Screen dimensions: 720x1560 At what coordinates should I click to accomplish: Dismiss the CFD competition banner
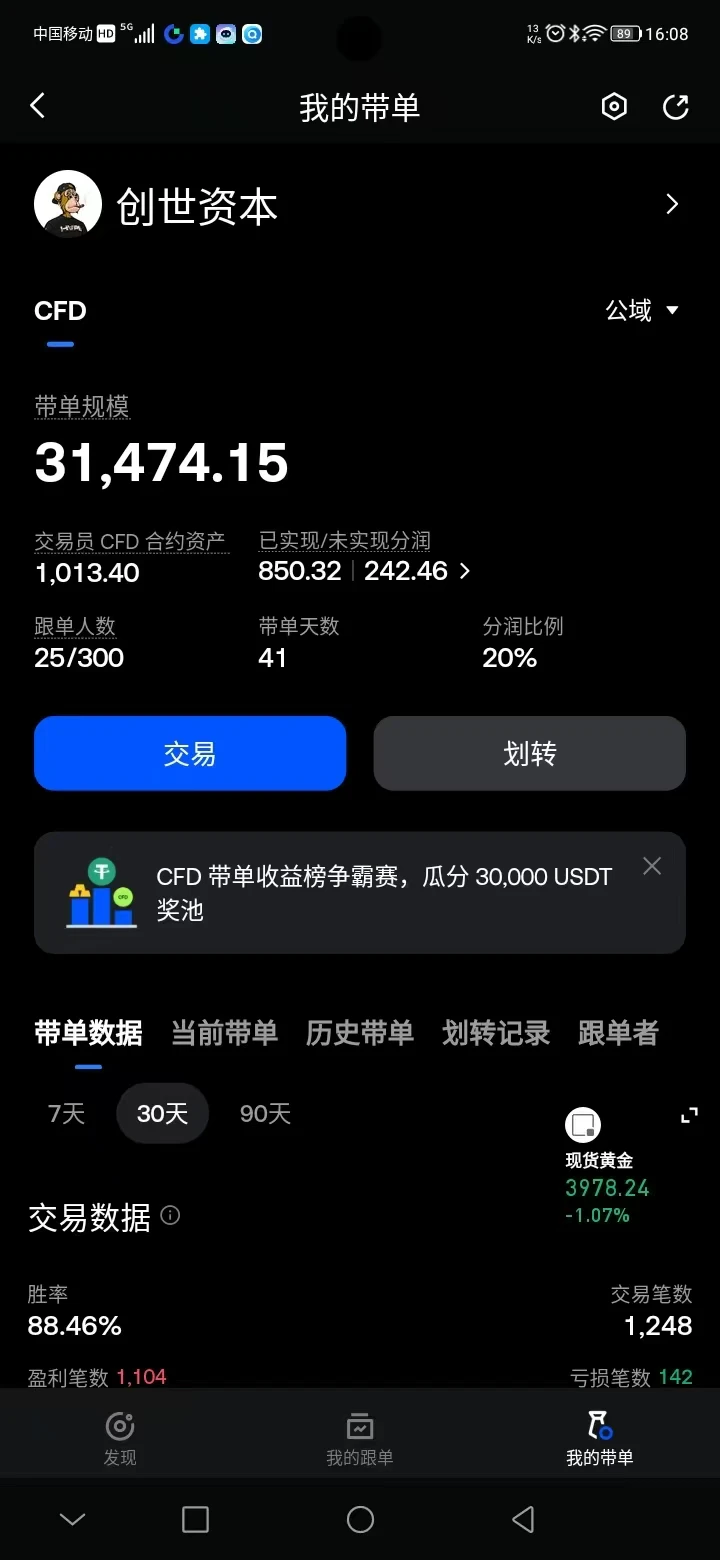652,866
